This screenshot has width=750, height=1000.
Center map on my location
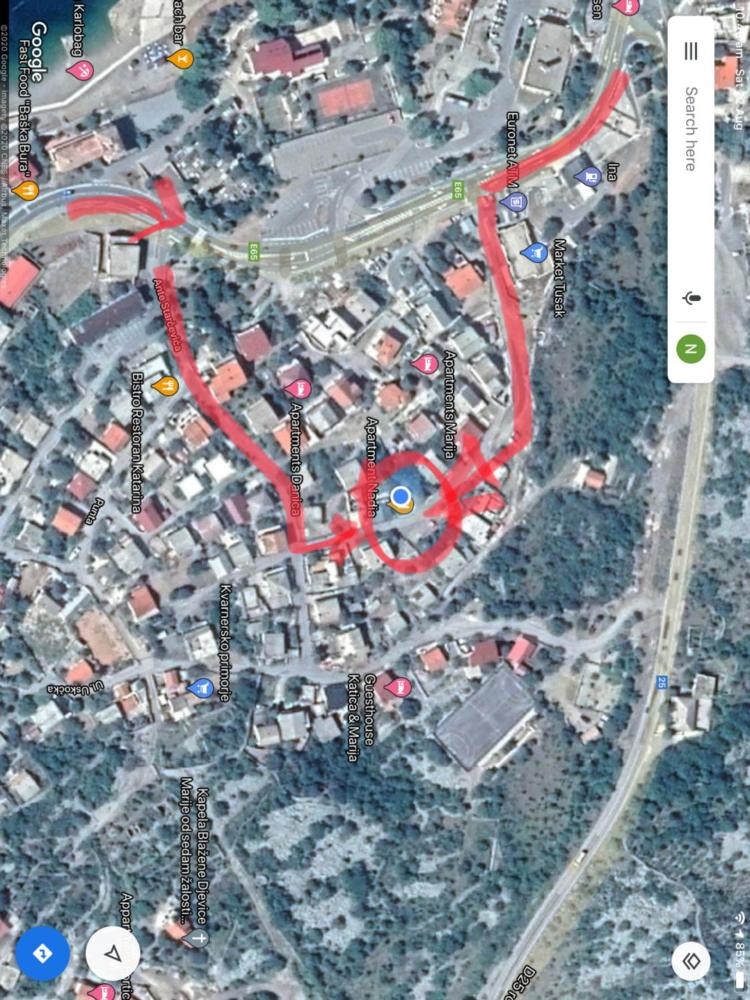112,954
